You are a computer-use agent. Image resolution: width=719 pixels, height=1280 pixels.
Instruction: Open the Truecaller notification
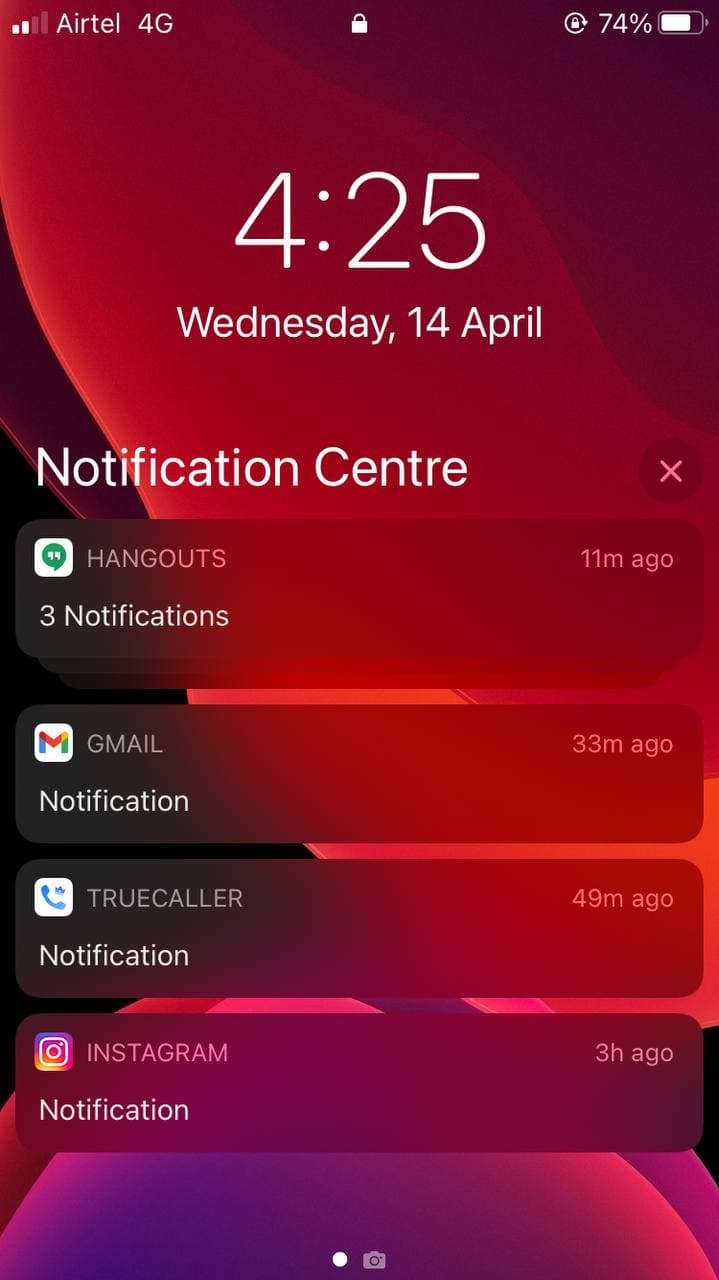pyautogui.click(x=359, y=928)
